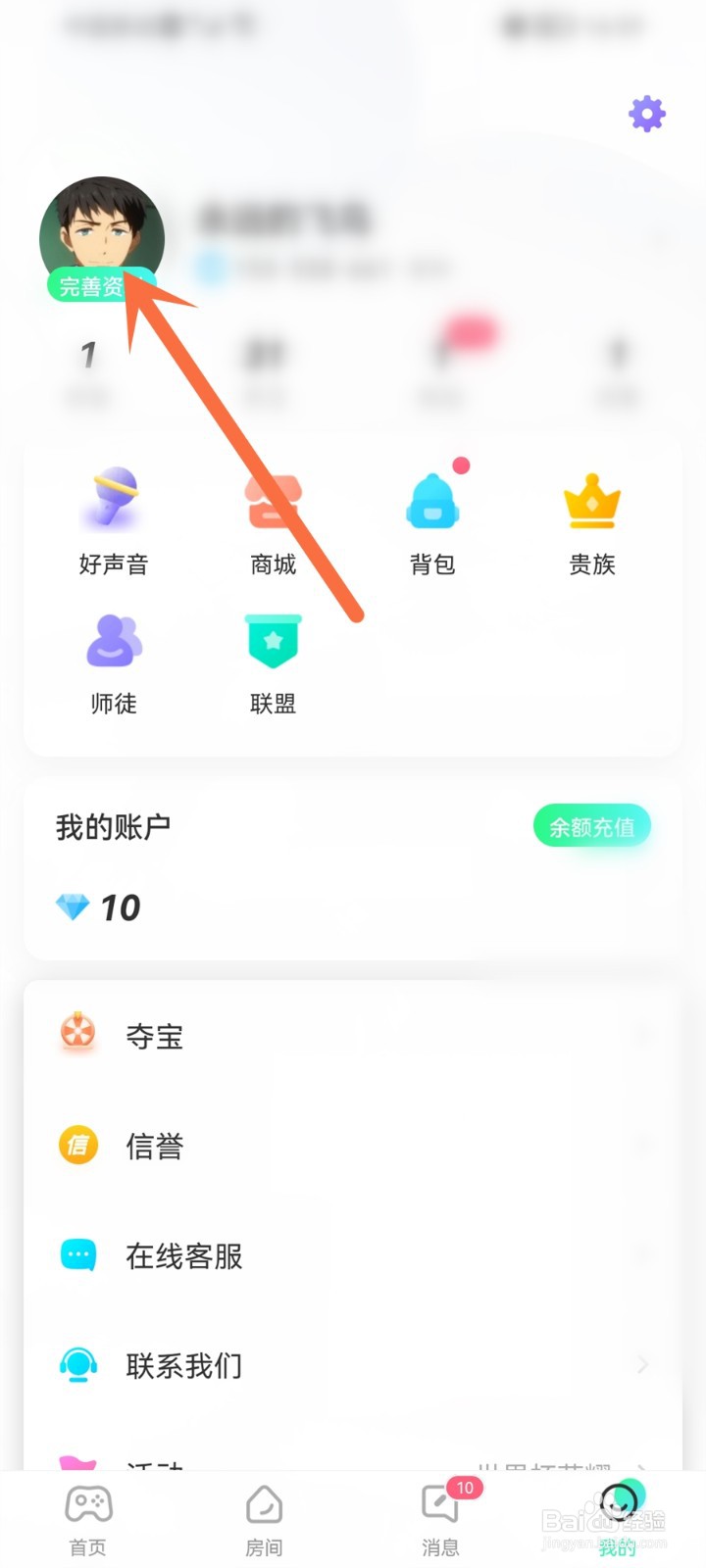Image resolution: width=706 pixels, height=1568 pixels.
Task: Open 在线客服 online support
Action: 353,1255
